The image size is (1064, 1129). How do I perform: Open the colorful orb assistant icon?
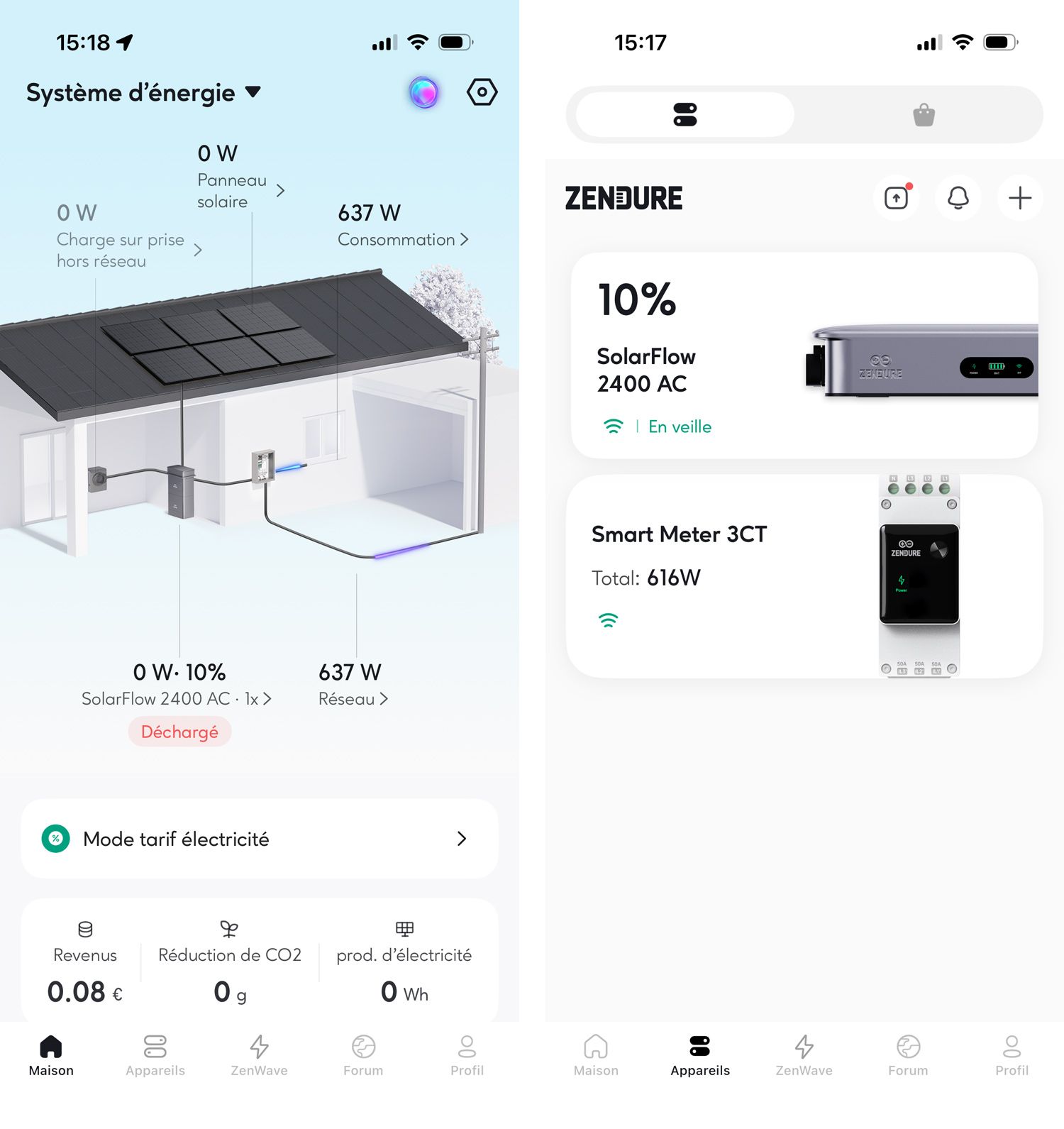[423, 93]
